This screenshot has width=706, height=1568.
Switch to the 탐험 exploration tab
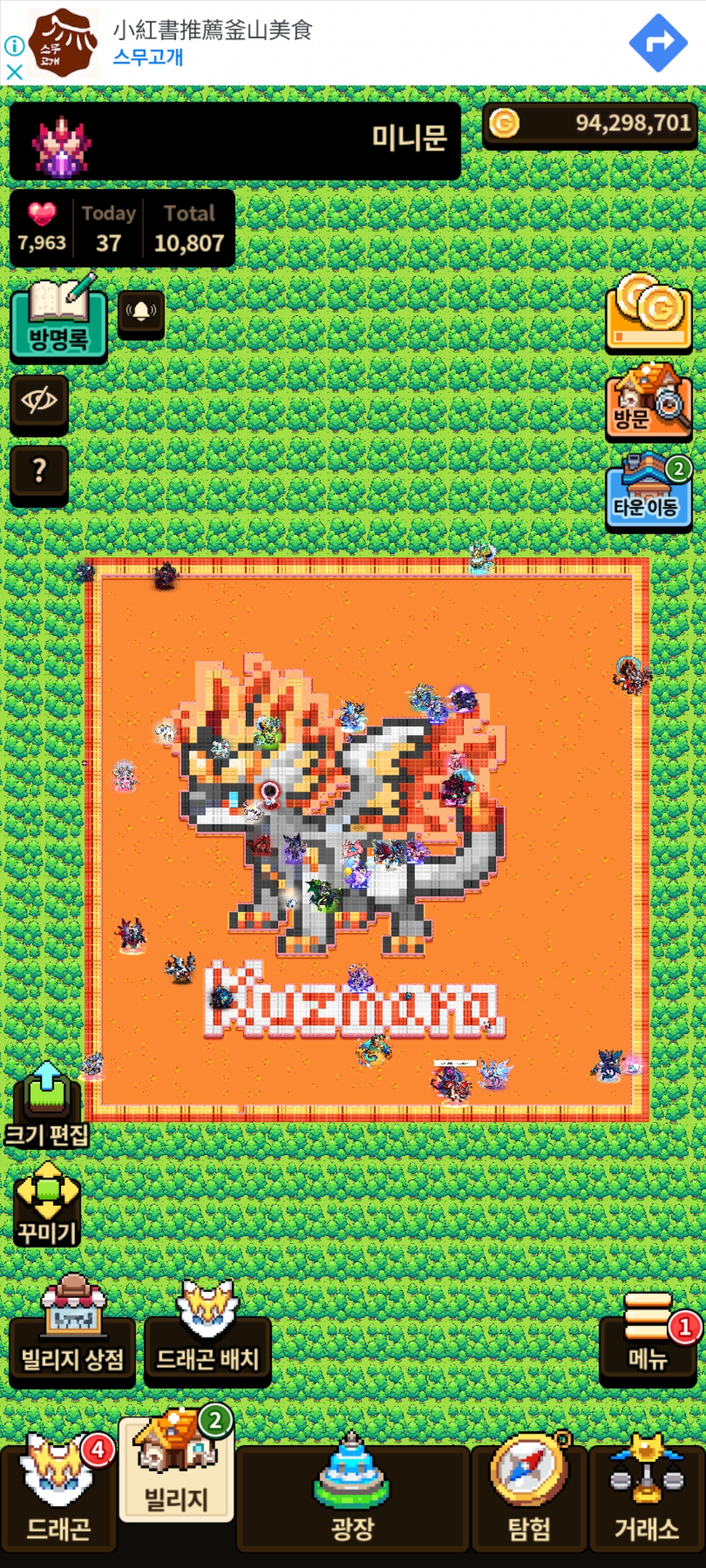pyautogui.click(x=529, y=1496)
